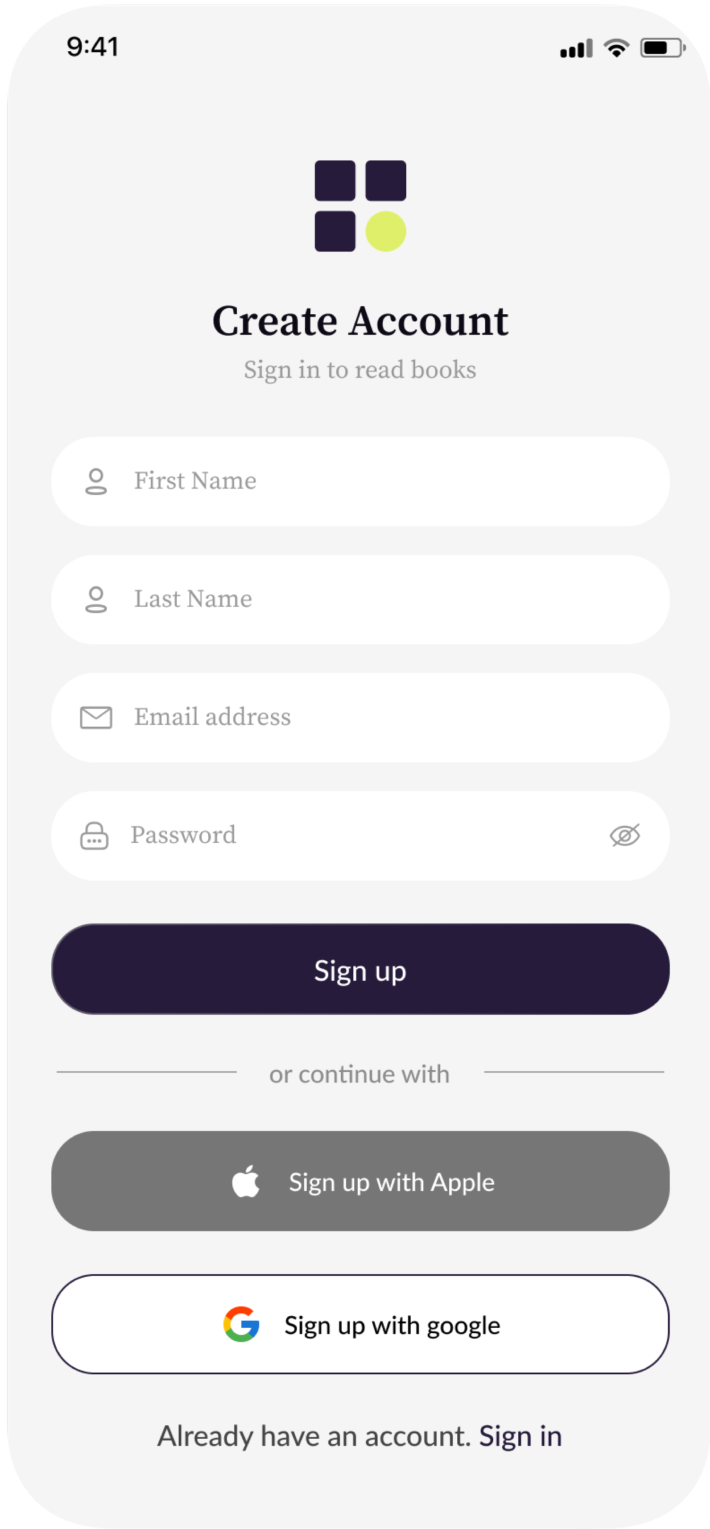Focus the Last Name field

coord(360,599)
